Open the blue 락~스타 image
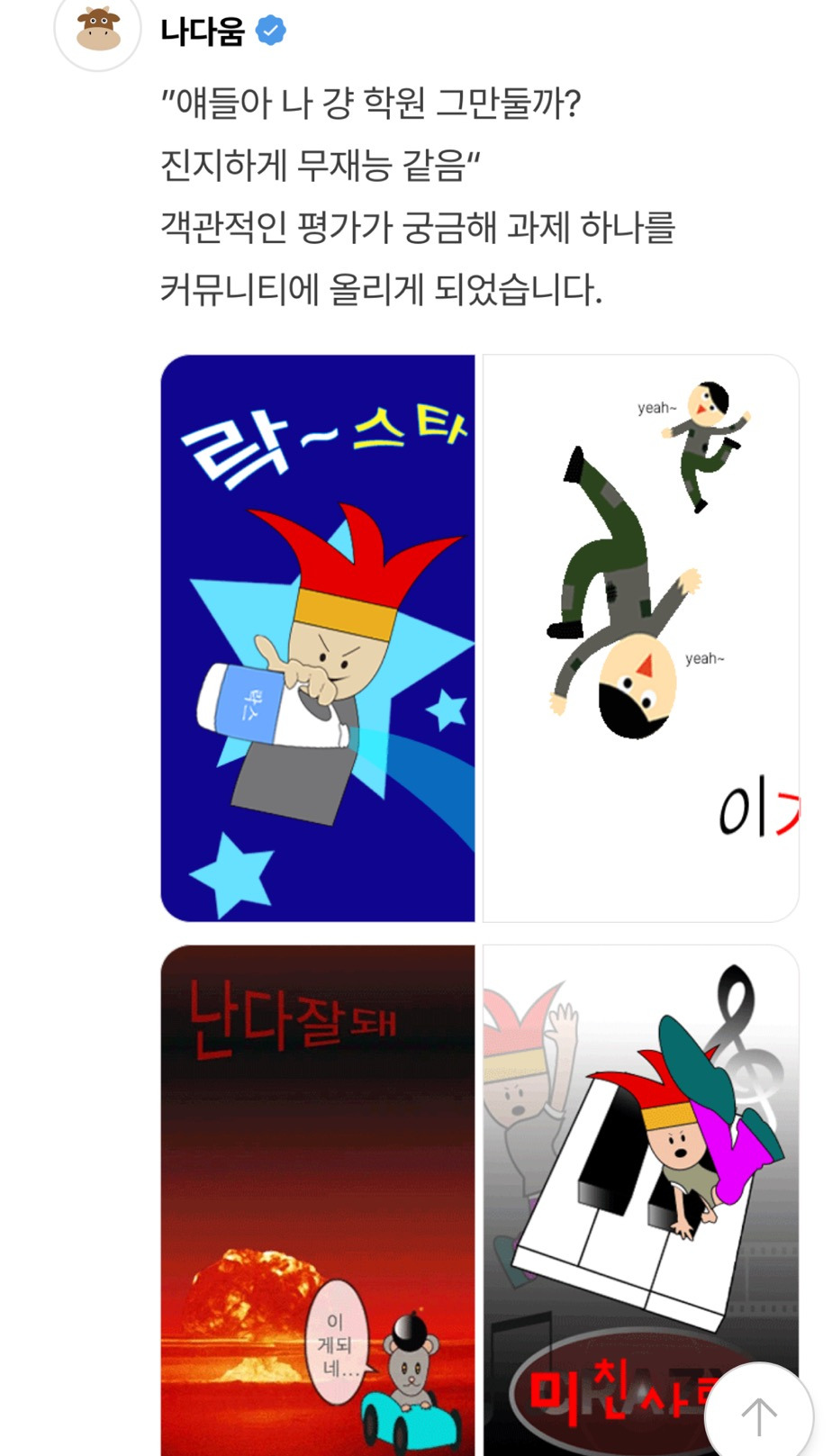Viewport: 832px width, 1456px height. (317, 638)
